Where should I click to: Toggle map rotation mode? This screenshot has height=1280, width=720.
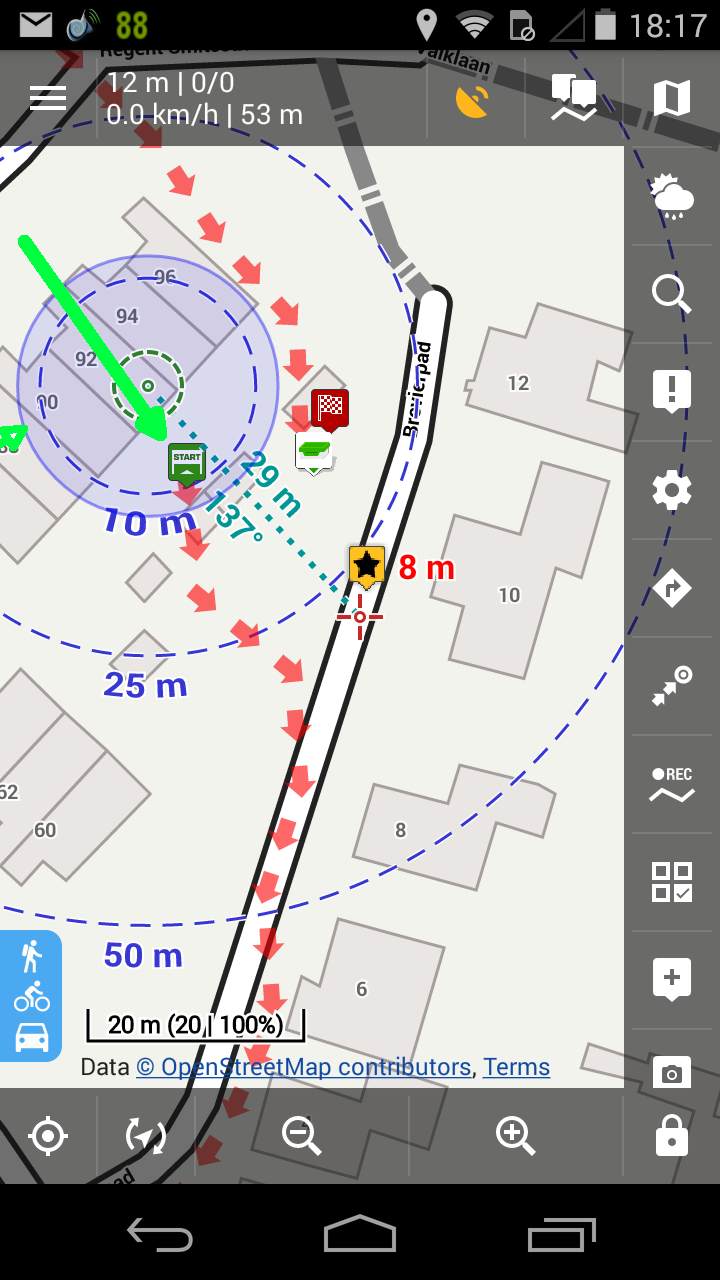click(x=145, y=1136)
